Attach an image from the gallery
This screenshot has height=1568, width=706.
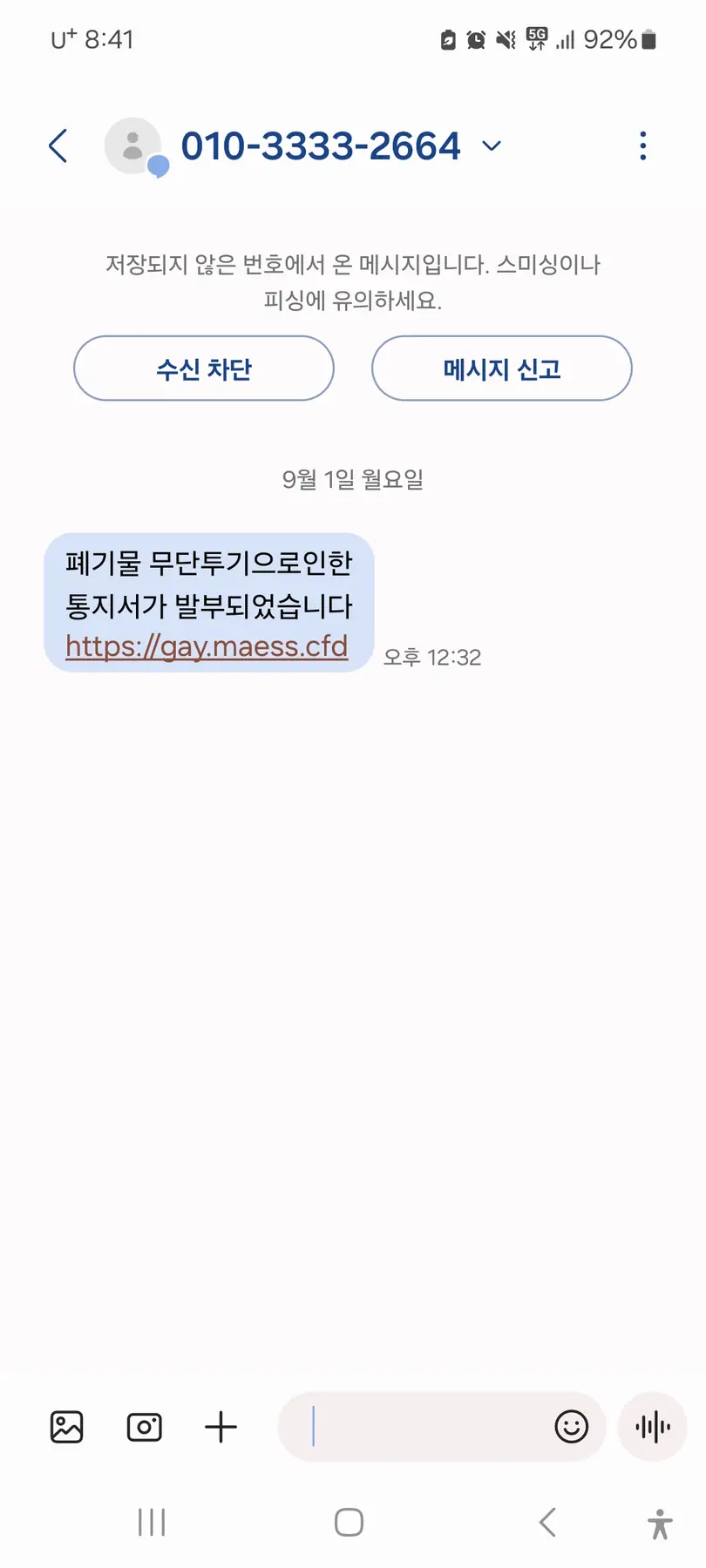pos(67,1427)
